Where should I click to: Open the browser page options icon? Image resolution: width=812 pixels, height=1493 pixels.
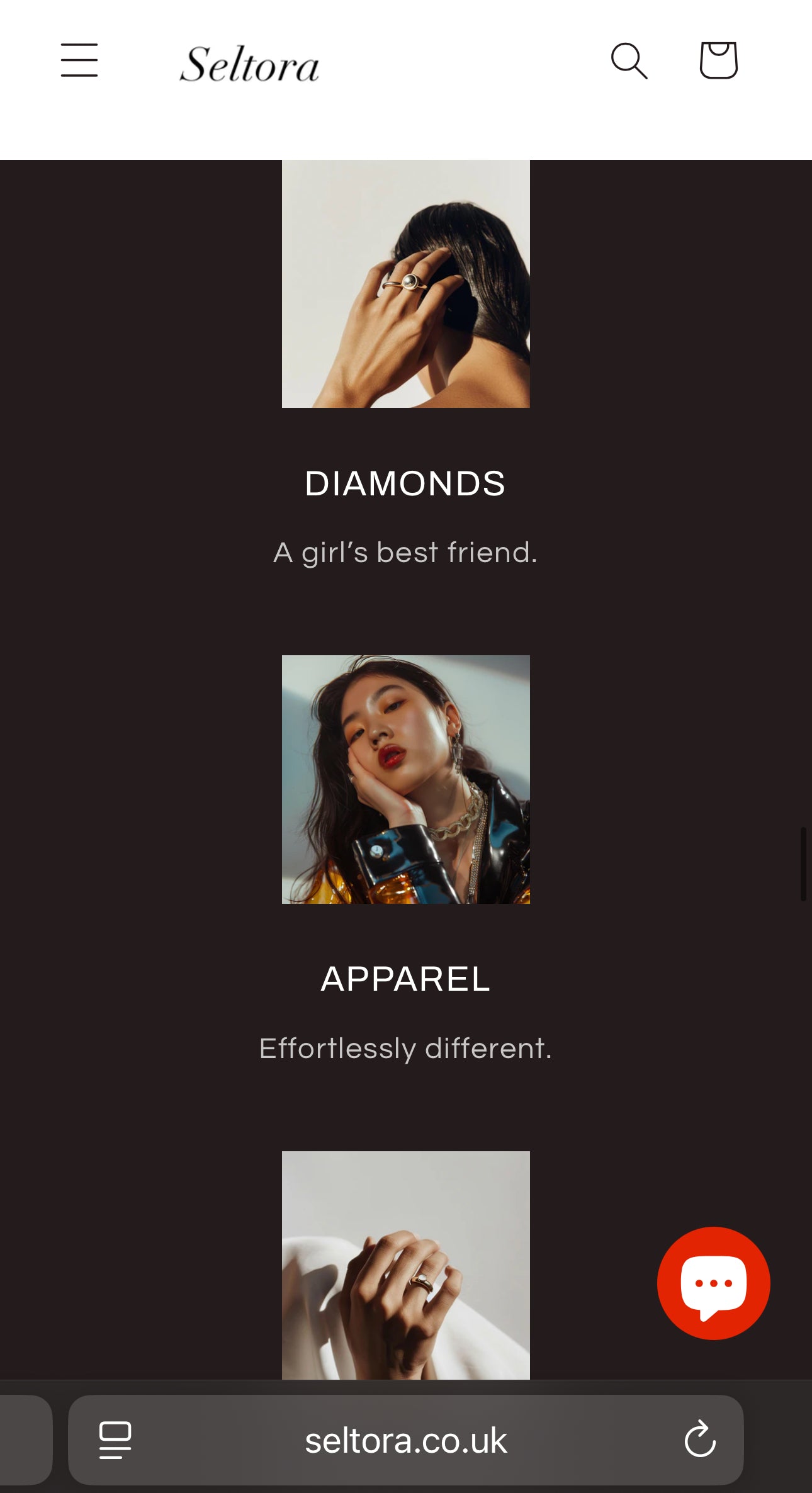[x=115, y=1439]
